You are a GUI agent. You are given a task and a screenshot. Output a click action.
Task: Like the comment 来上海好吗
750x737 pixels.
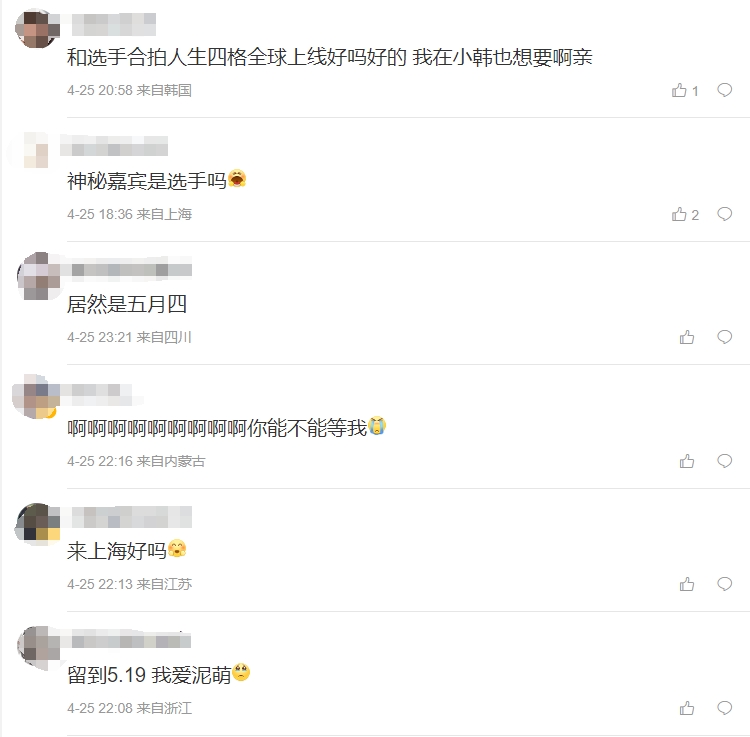[x=687, y=584]
